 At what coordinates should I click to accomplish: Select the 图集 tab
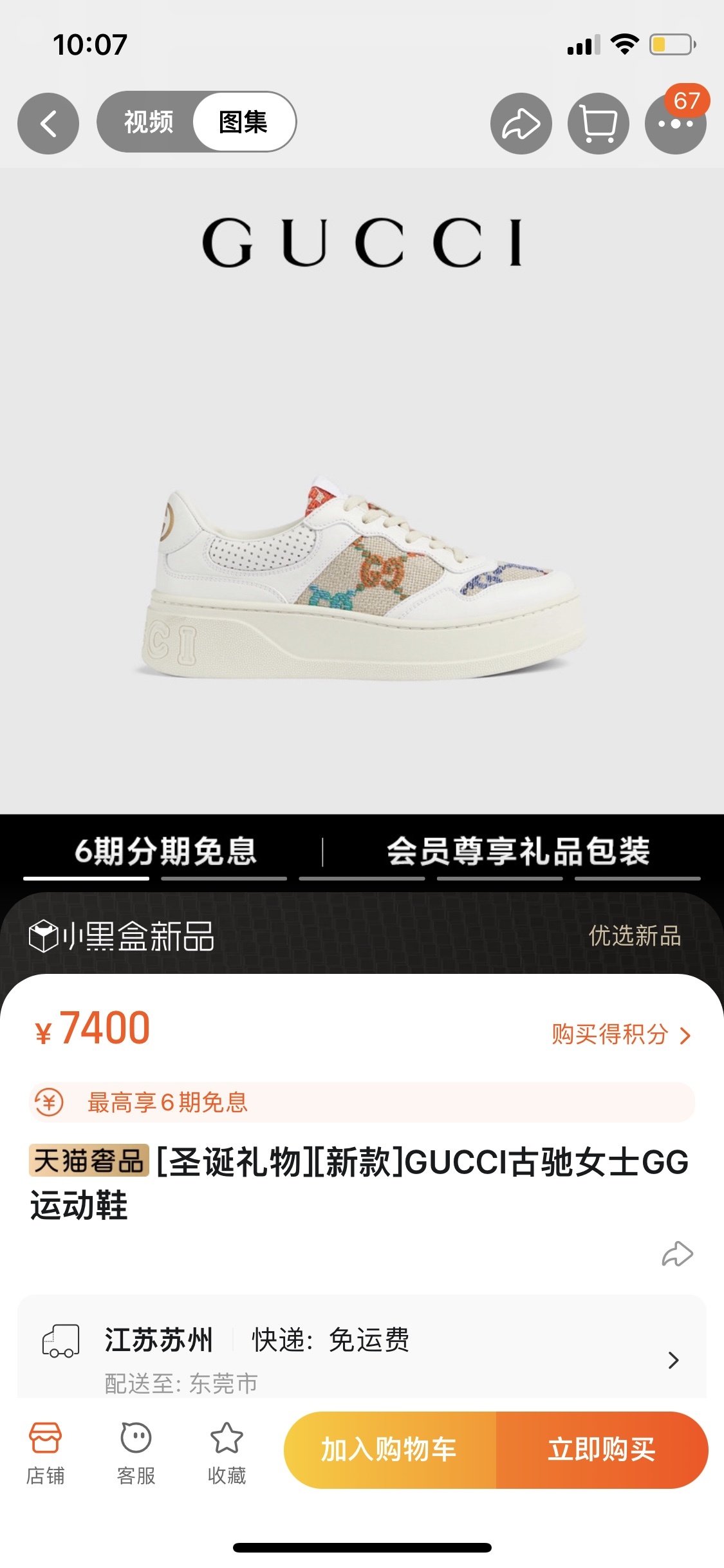point(243,122)
